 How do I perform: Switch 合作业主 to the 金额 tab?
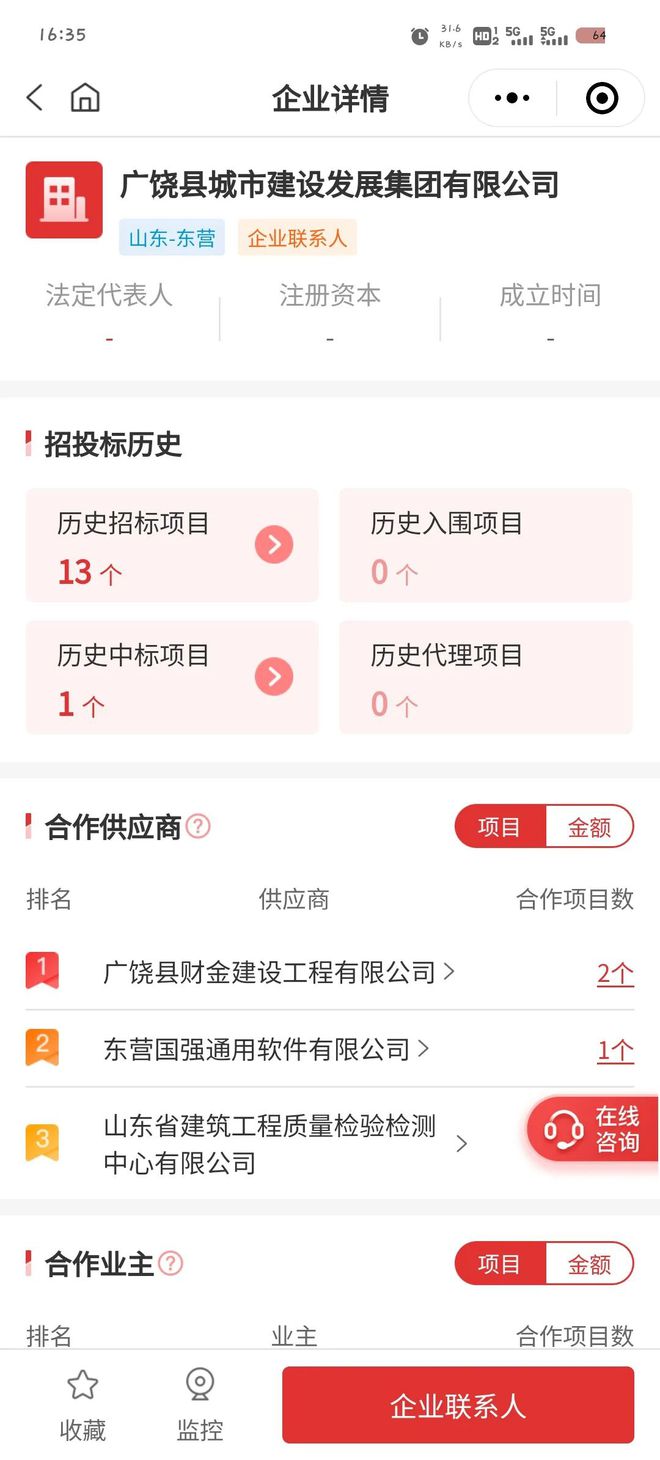click(589, 1264)
